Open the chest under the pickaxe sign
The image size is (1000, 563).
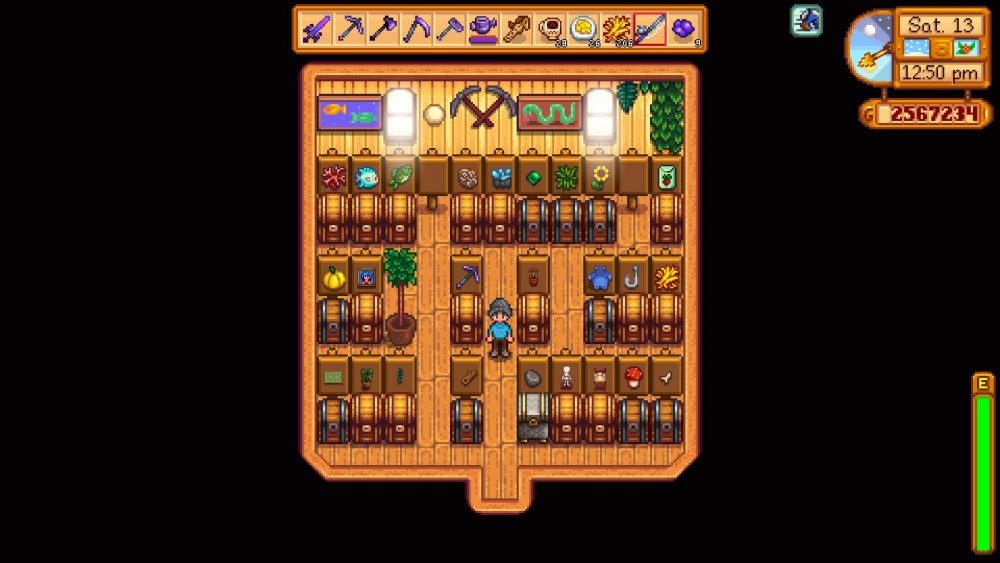466,320
